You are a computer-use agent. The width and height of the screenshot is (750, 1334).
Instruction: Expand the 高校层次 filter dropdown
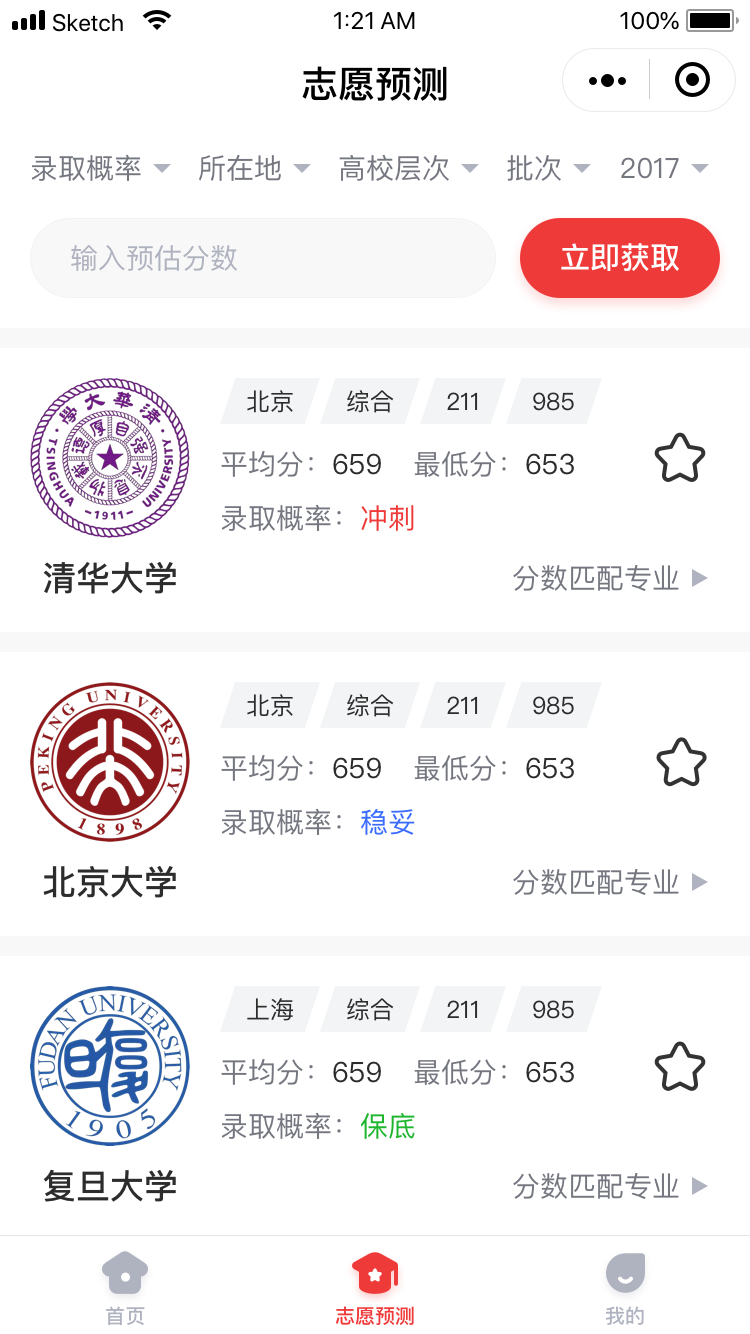coord(408,169)
